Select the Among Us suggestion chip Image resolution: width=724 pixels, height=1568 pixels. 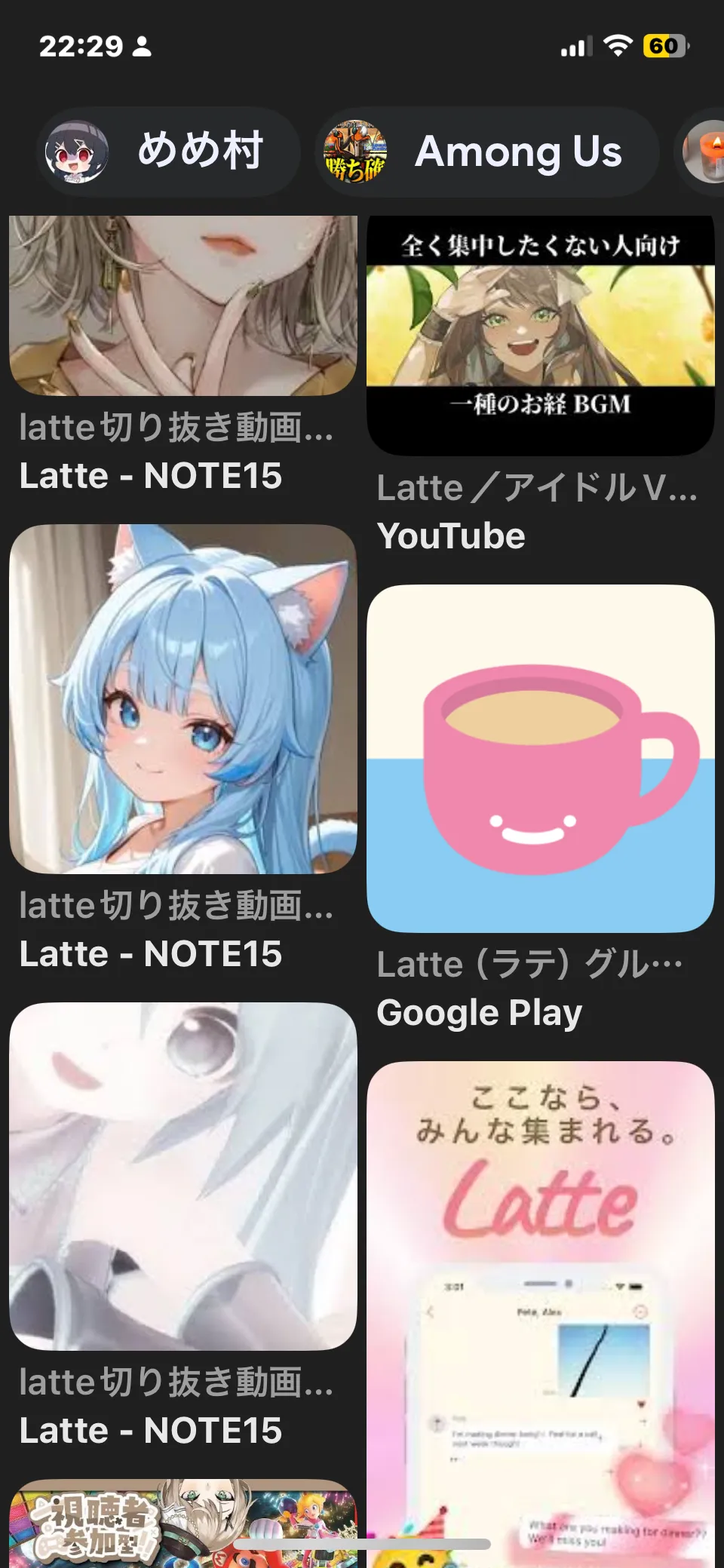(x=486, y=152)
